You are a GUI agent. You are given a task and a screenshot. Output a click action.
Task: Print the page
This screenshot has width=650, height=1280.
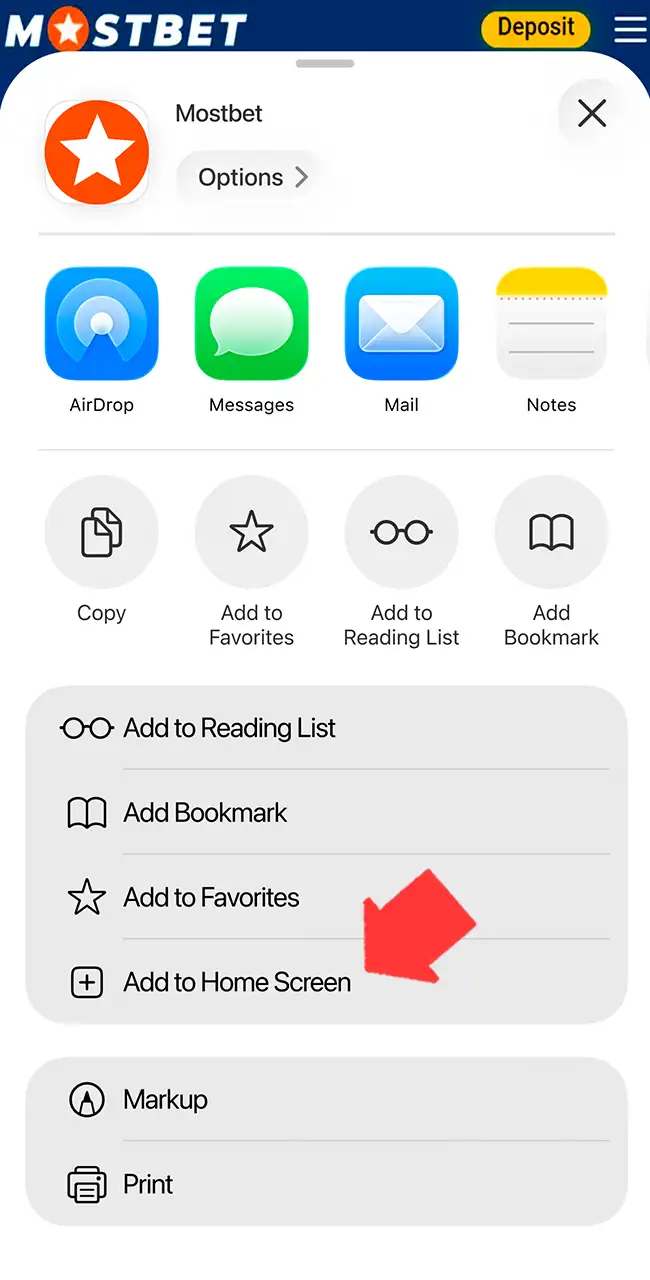click(326, 1184)
